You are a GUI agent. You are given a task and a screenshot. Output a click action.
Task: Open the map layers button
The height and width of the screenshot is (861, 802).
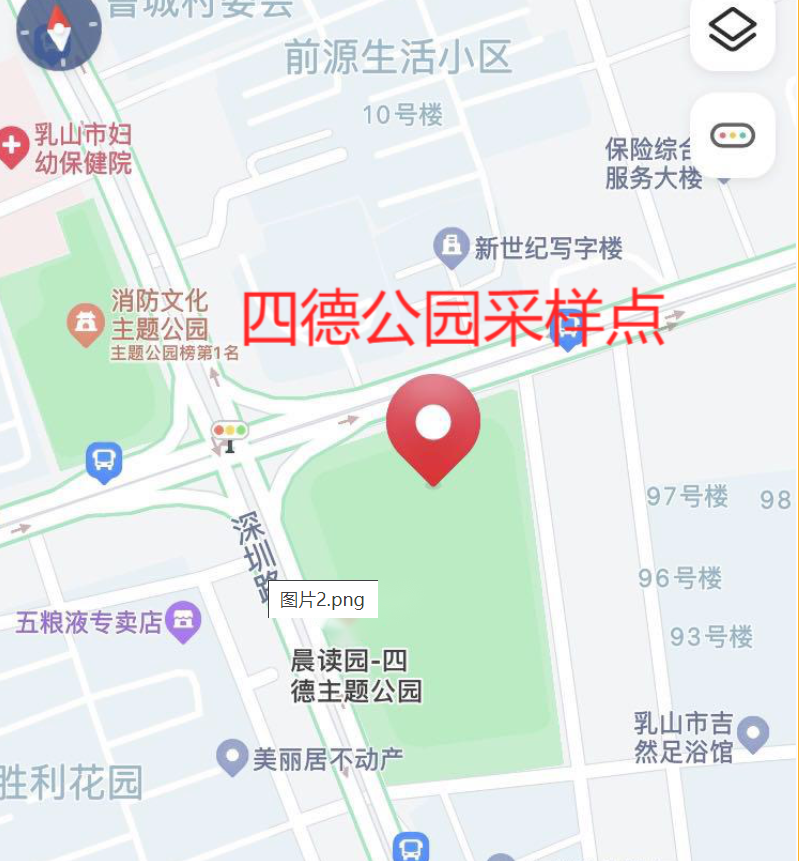pos(732,30)
